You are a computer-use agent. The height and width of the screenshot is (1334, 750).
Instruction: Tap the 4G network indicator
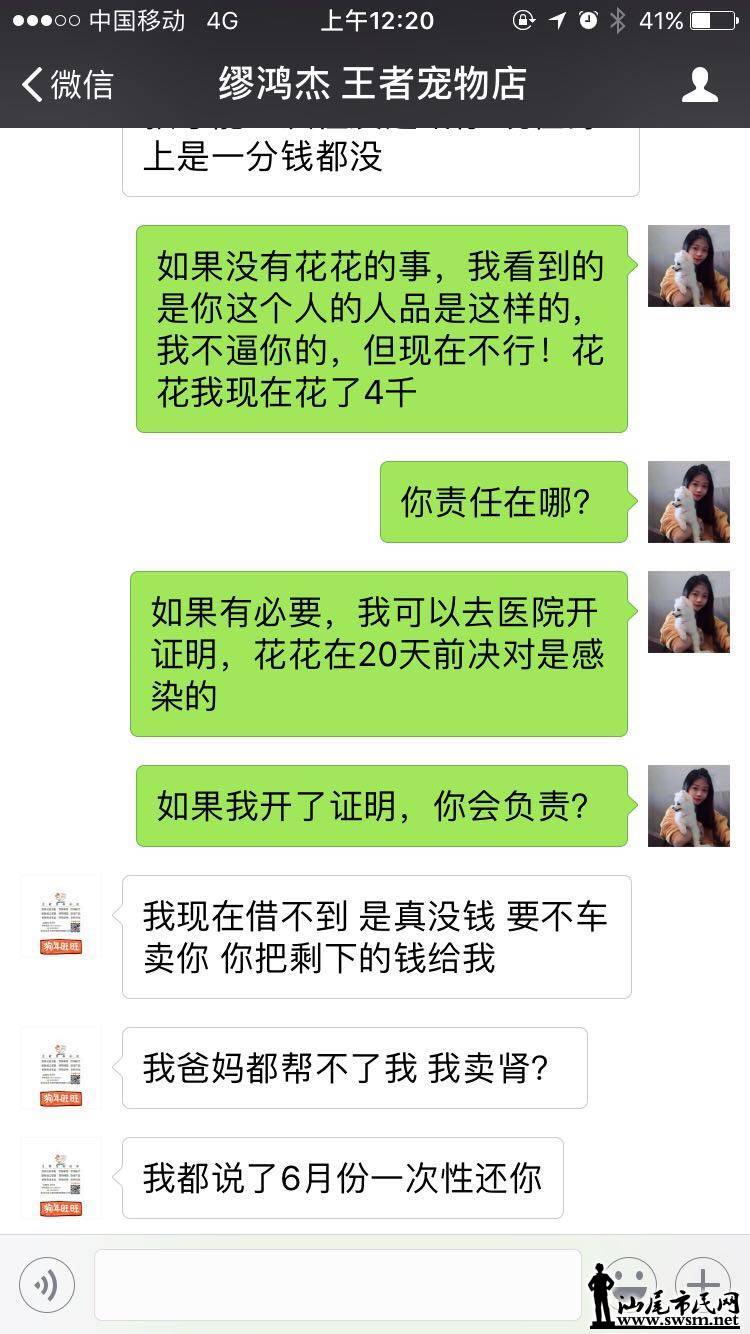click(218, 20)
